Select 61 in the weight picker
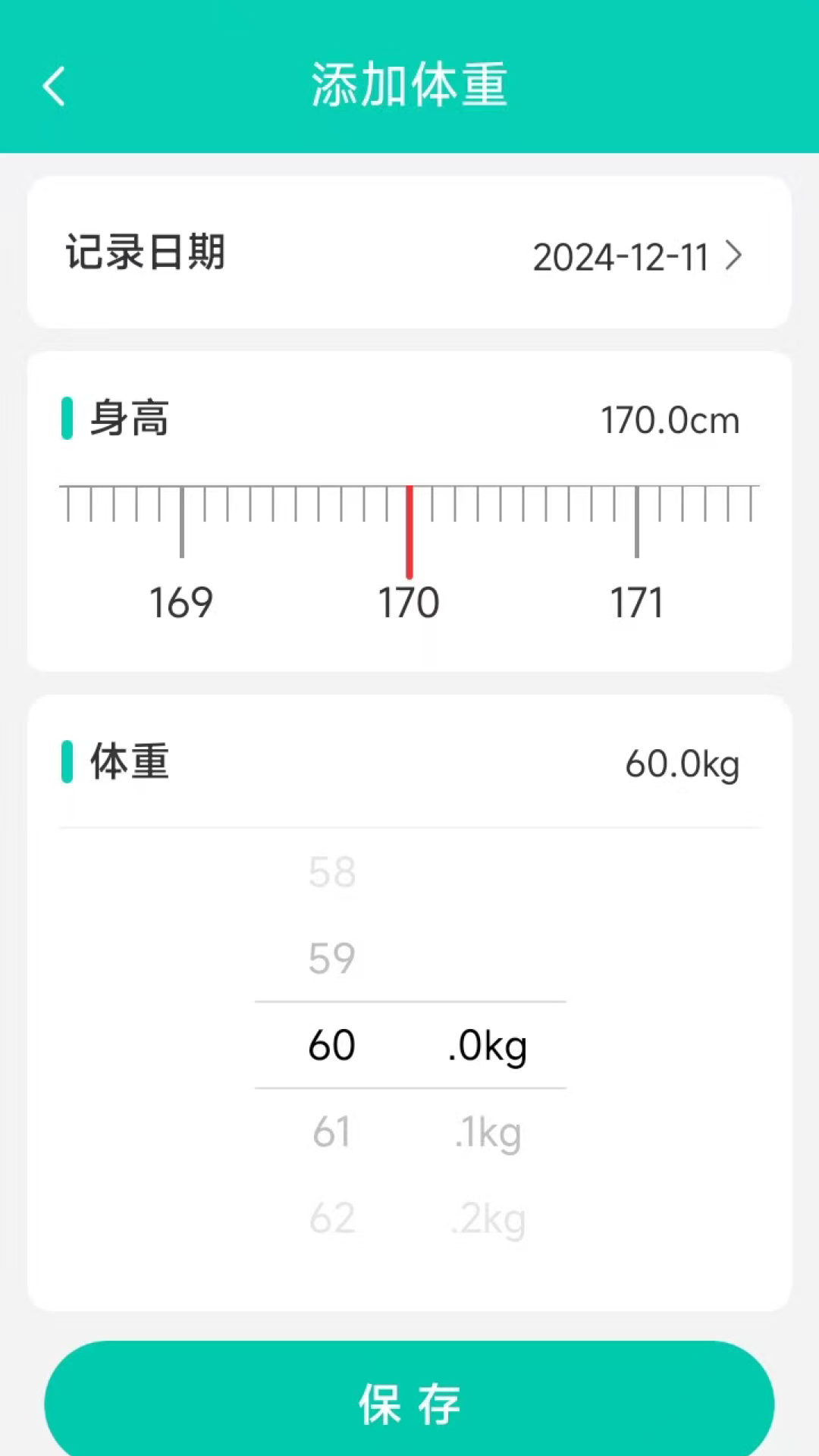This screenshot has width=819, height=1456. point(332,1132)
